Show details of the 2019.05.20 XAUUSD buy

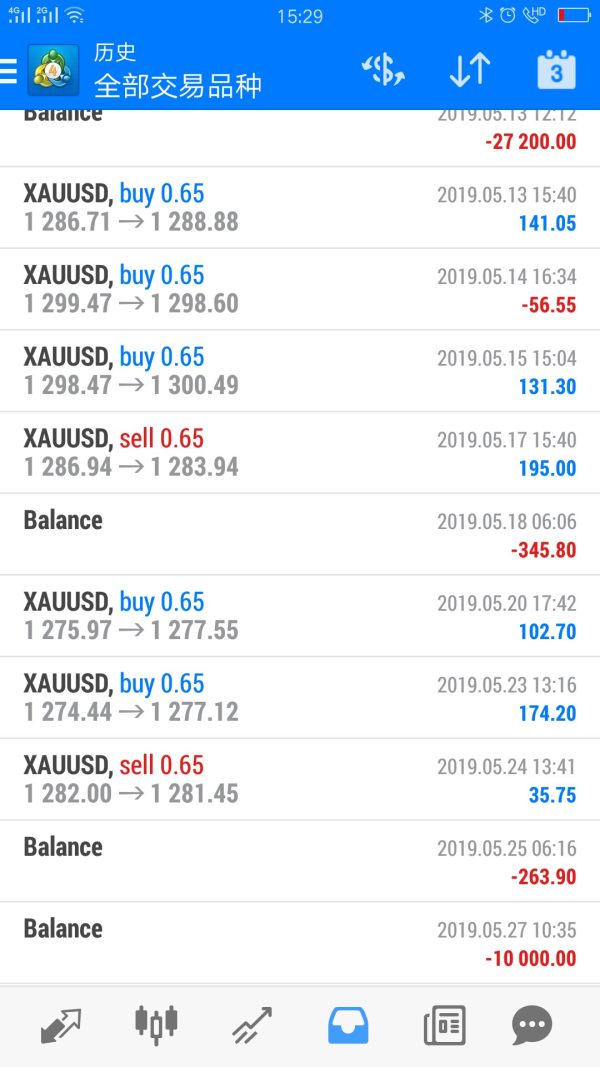(300, 616)
